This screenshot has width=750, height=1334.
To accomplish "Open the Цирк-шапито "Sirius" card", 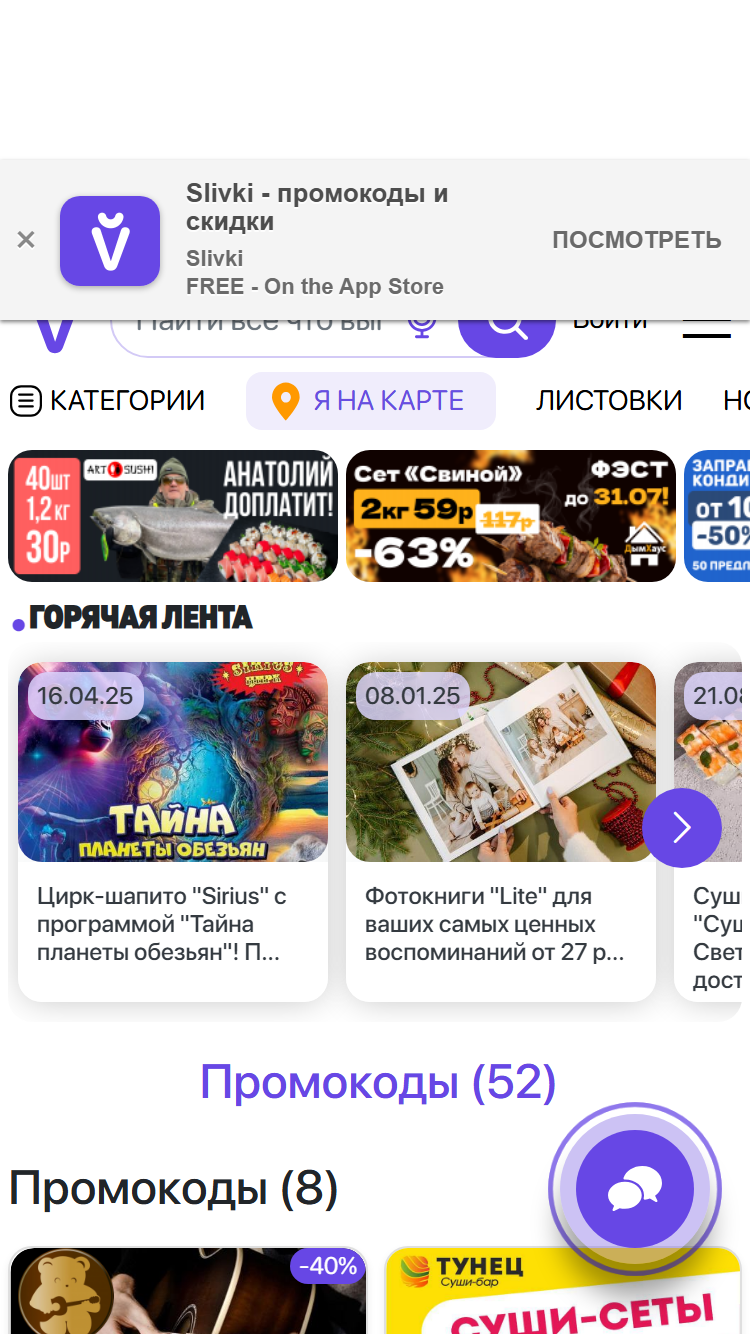I will tap(173, 832).
